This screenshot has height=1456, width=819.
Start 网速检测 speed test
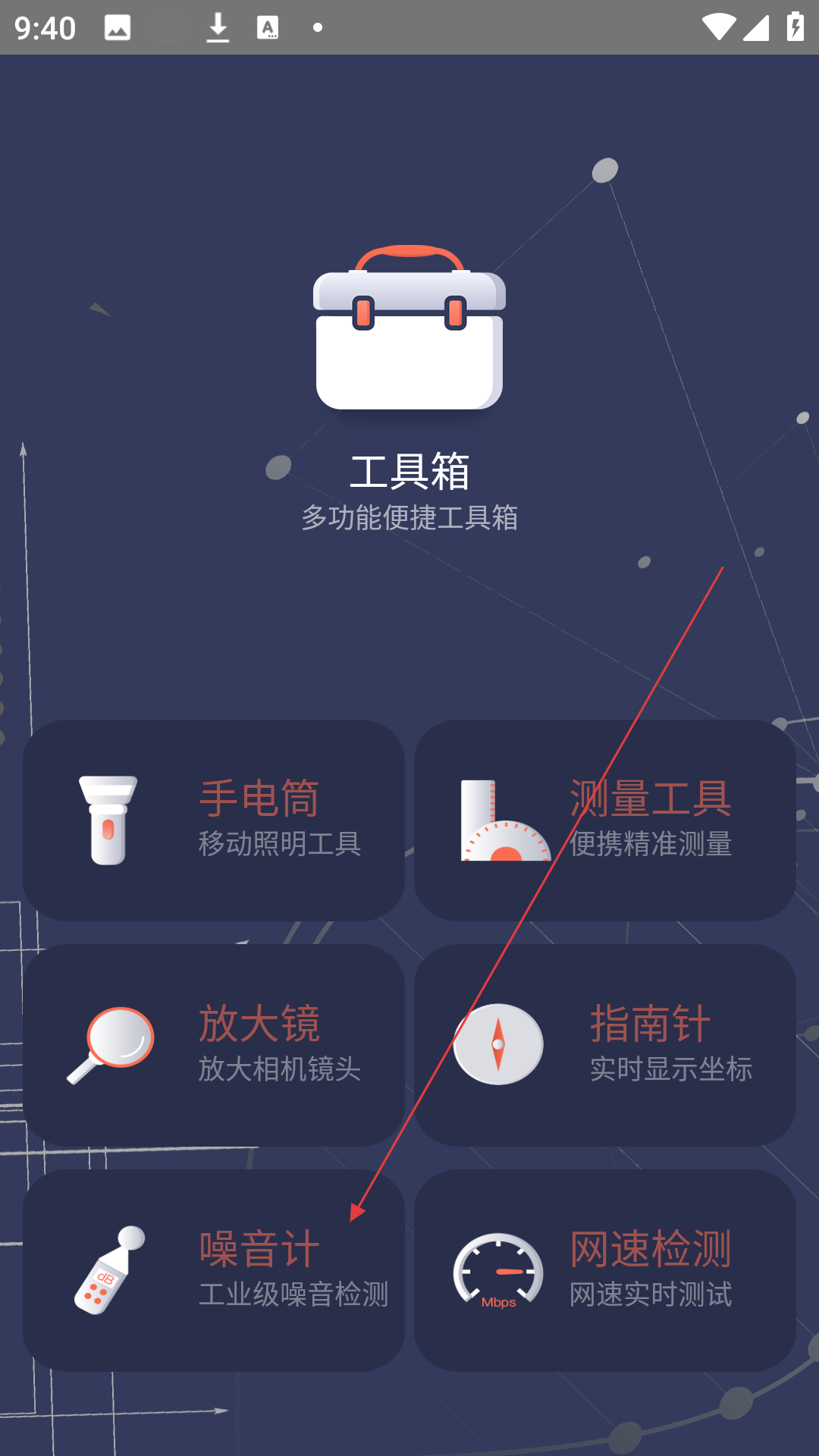click(x=604, y=1269)
